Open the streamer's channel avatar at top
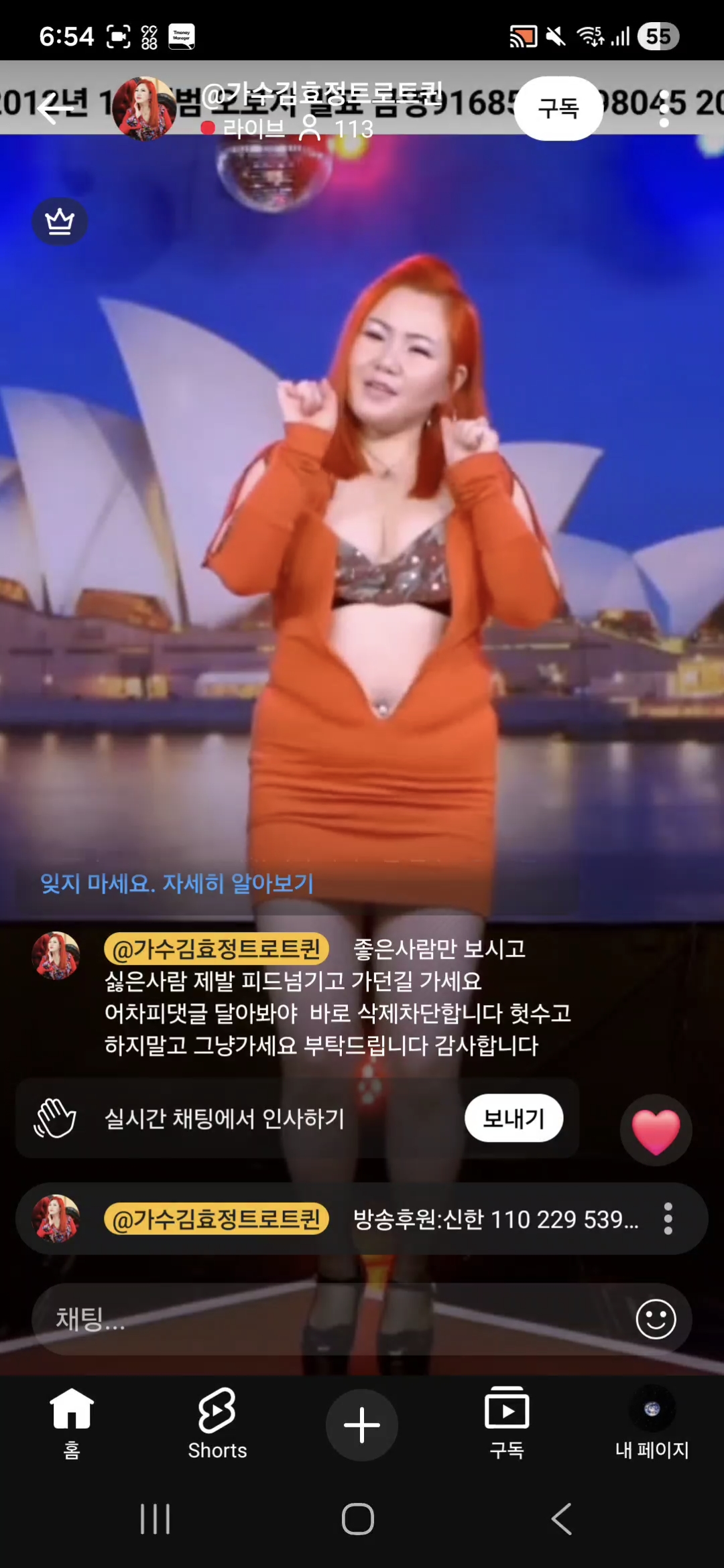The image size is (724, 1568). [x=145, y=109]
